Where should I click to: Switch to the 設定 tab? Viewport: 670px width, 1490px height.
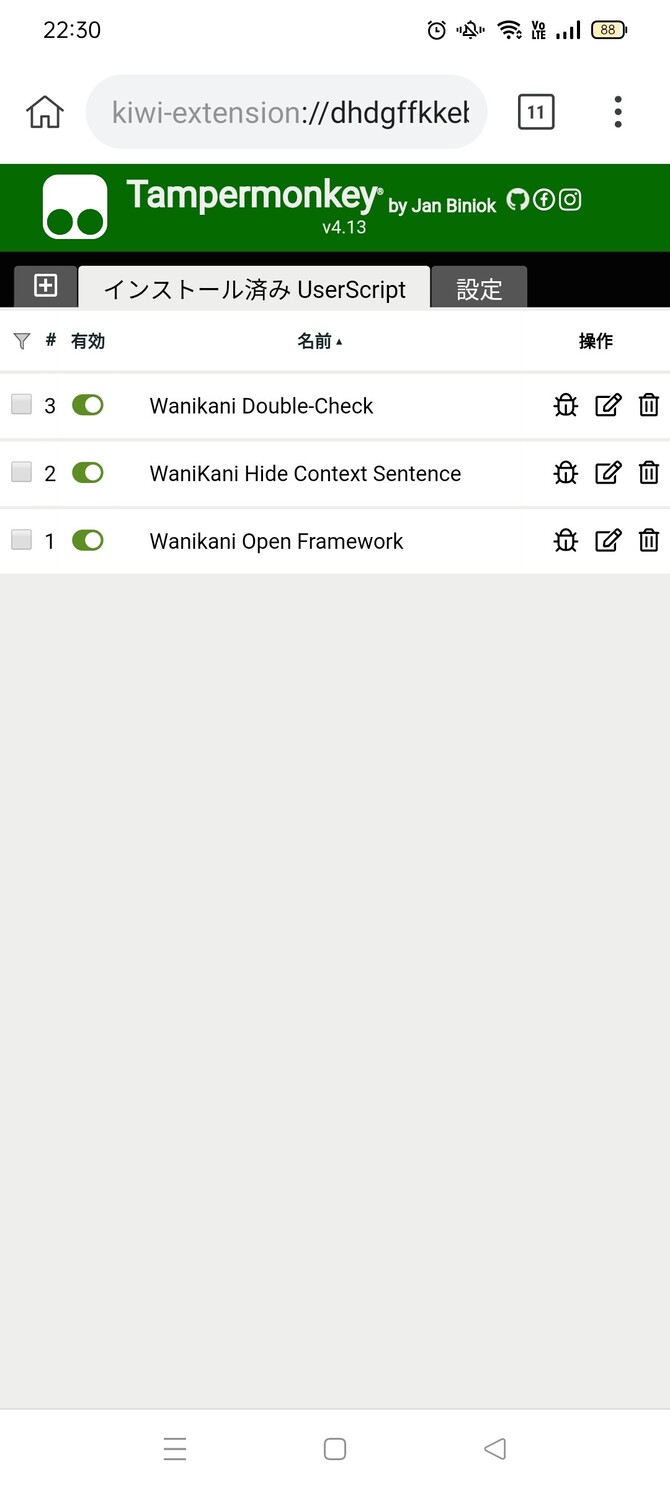tap(479, 289)
